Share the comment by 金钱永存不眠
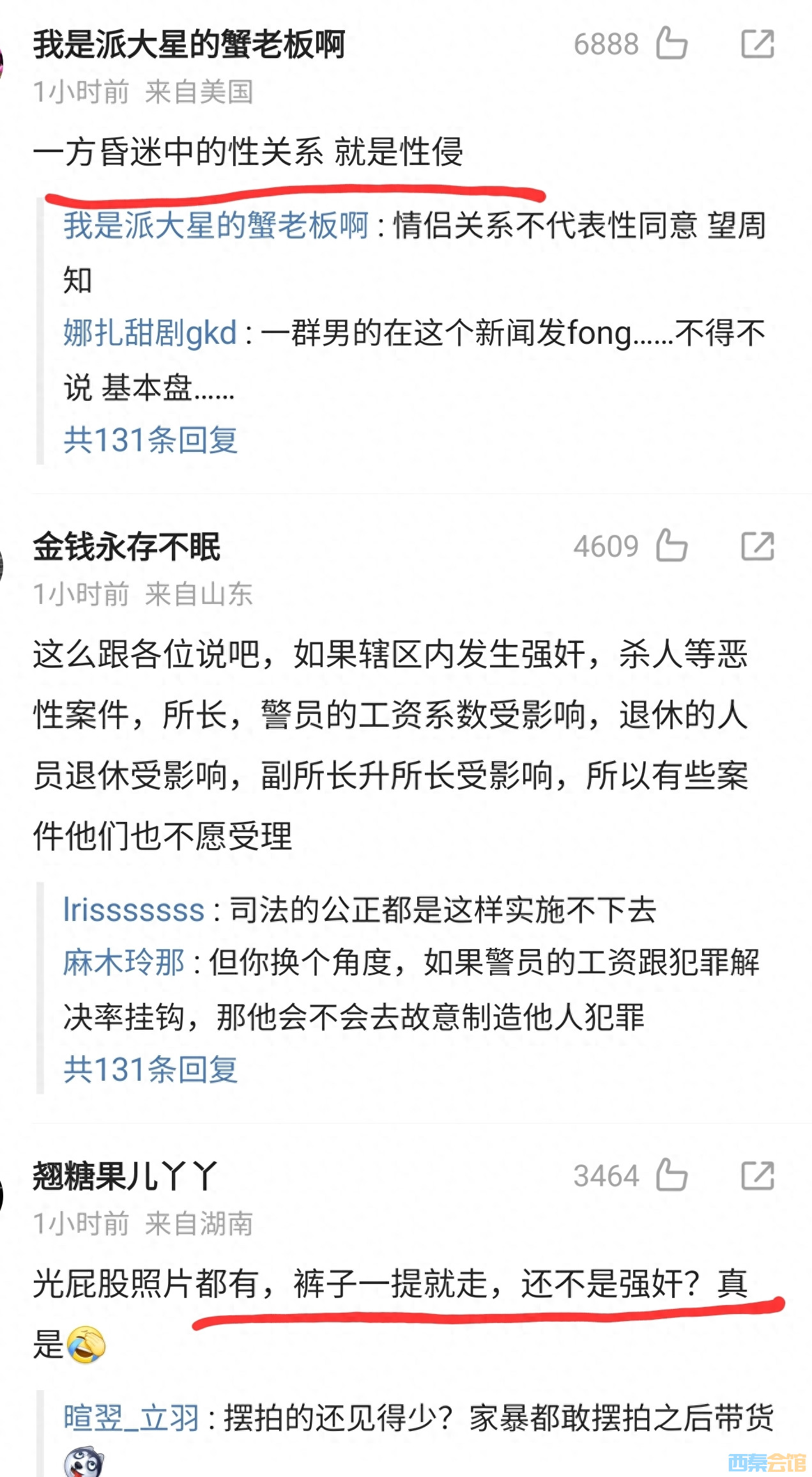812x1477 pixels. pyautogui.click(x=758, y=546)
